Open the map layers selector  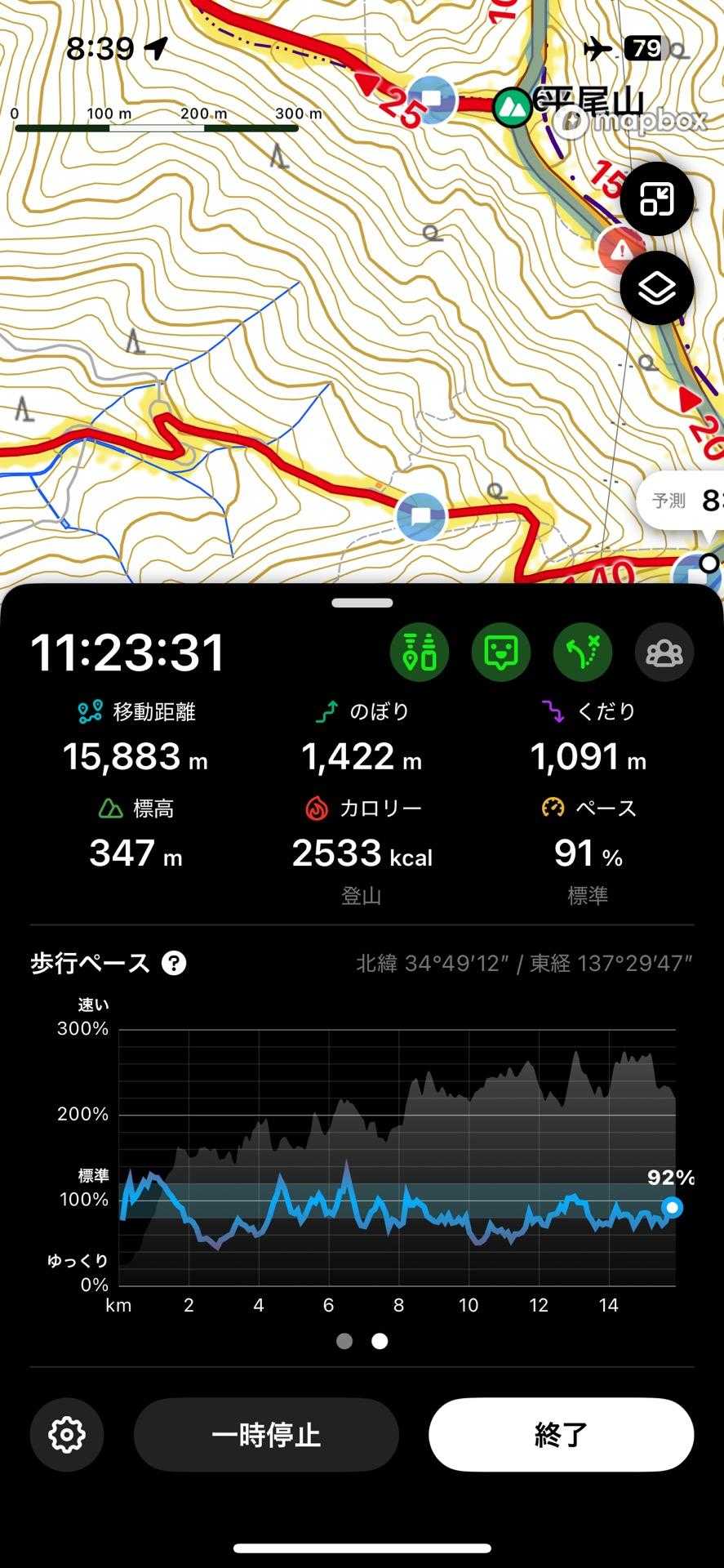click(x=656, y=288)
